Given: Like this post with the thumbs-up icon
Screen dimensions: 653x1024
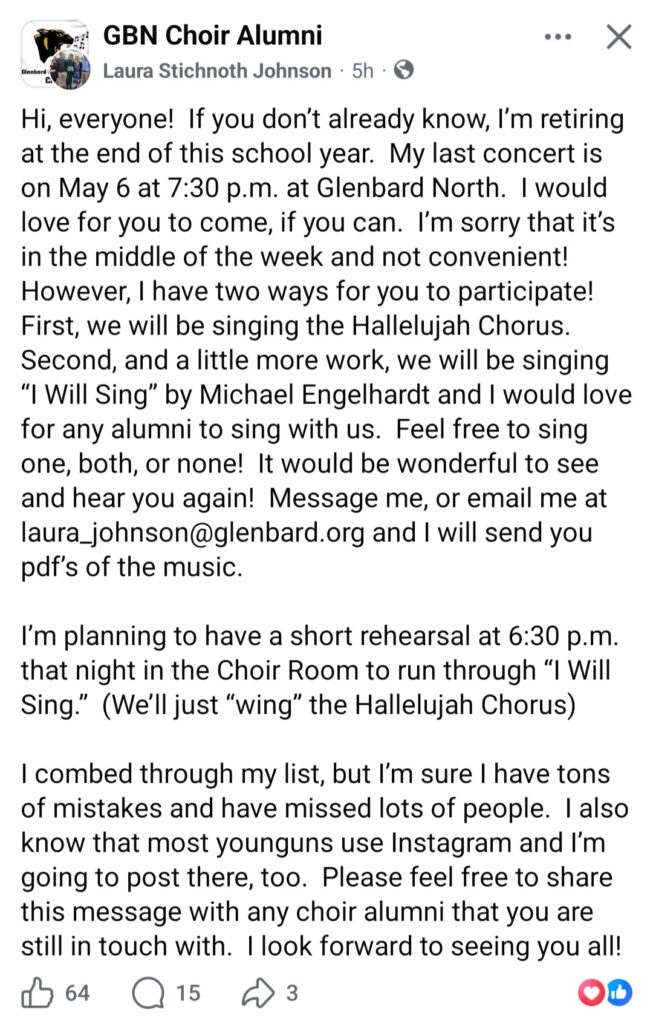Looking at the screenshot, I should pyautogui.click(x=38, y=993).
